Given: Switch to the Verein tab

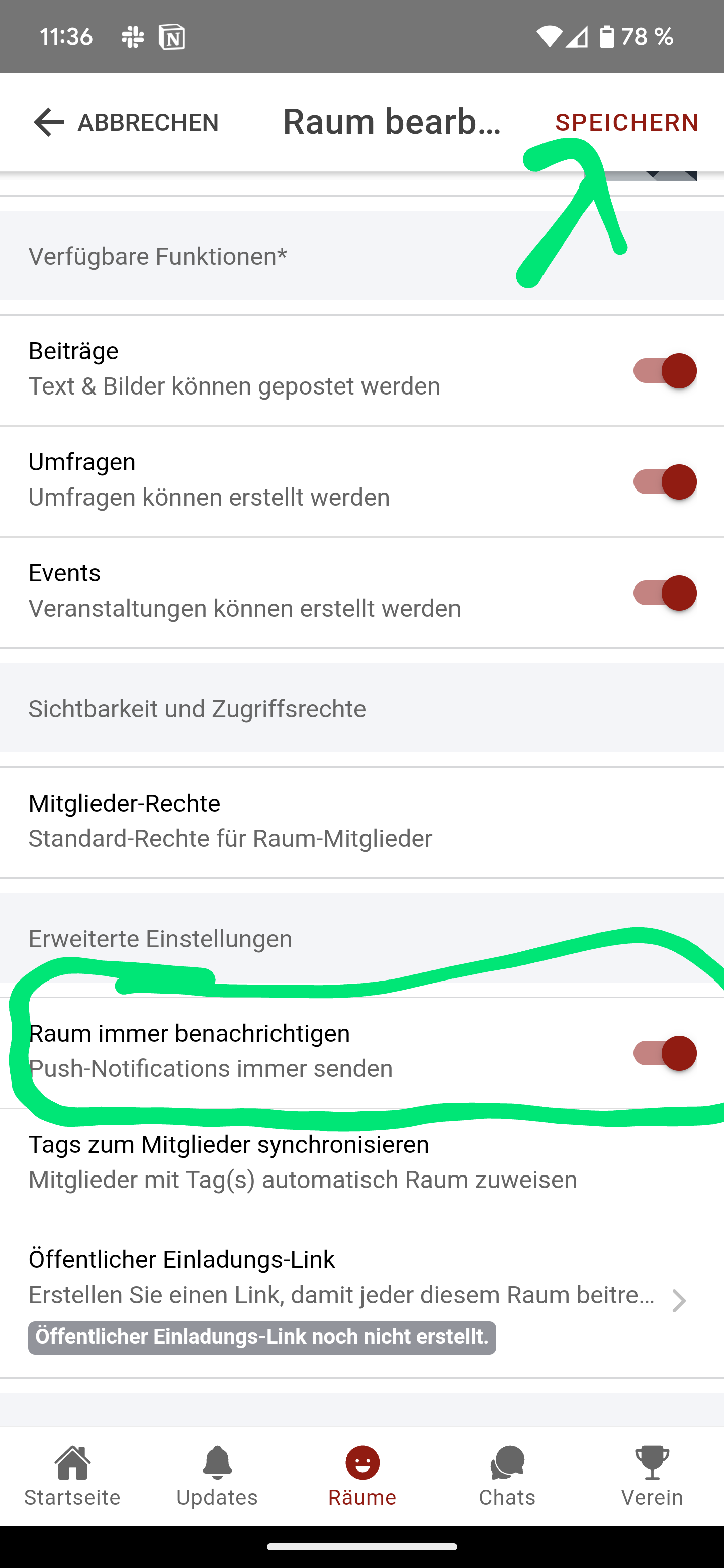Looking at the screenshot, I should click(x=652, y=1476).
